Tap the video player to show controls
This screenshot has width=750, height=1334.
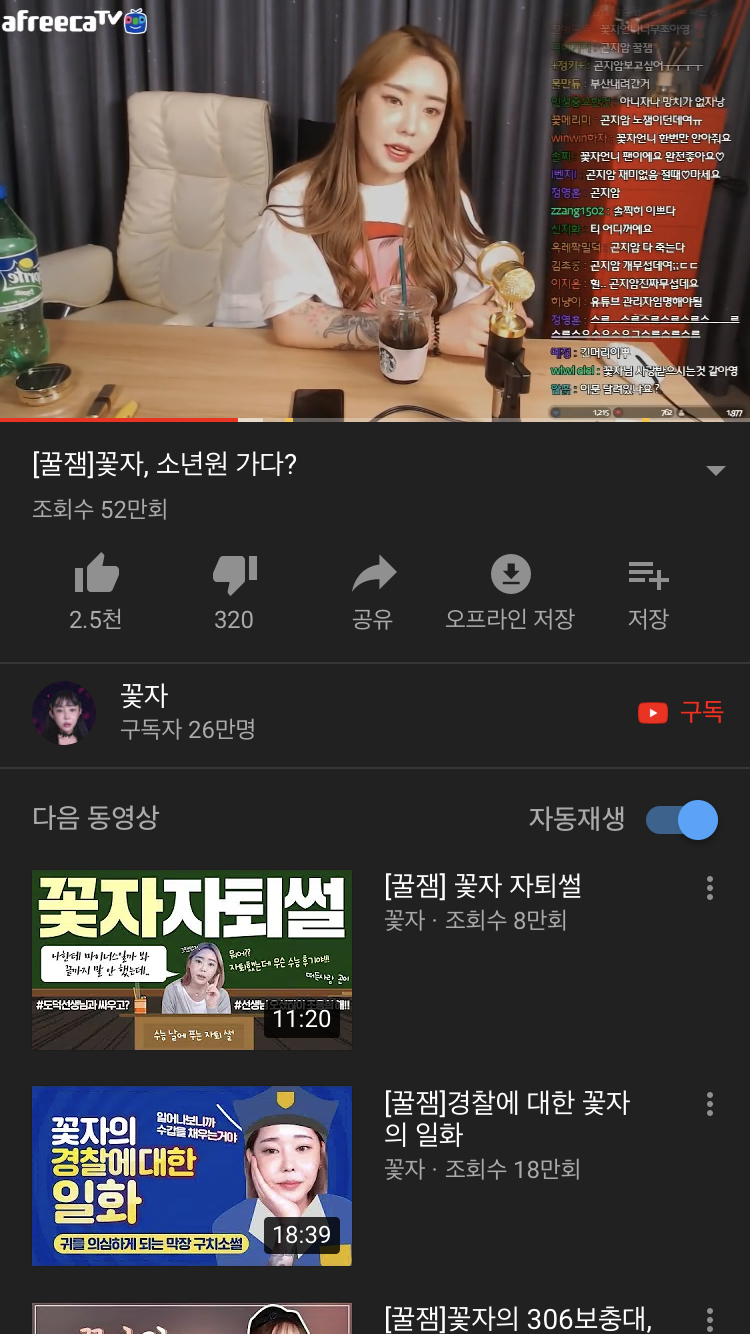pos(375,210)
